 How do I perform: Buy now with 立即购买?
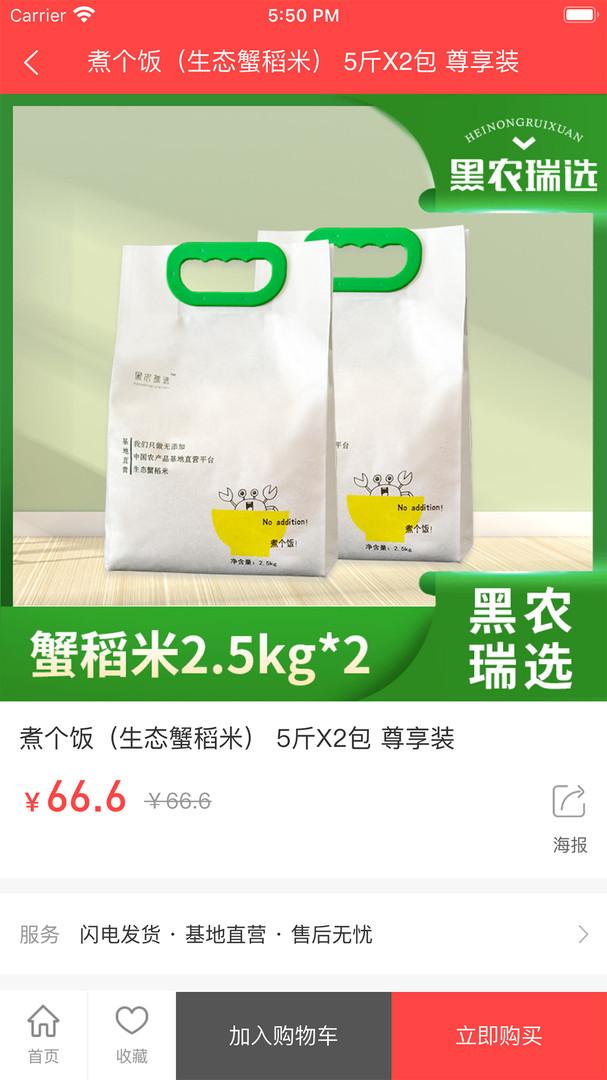tap(499, 1035)
